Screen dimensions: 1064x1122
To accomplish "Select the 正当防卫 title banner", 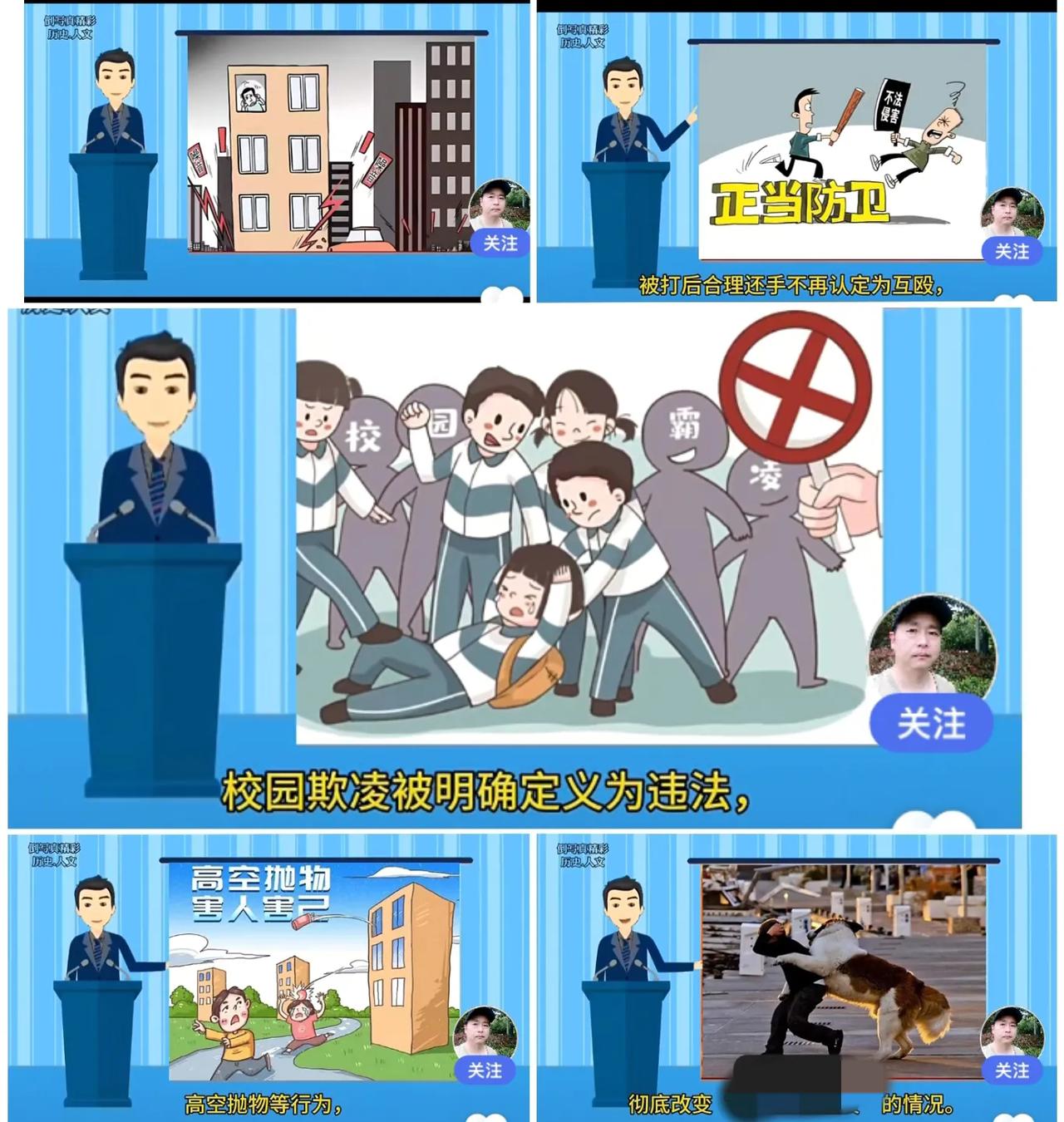I will 803,202.
